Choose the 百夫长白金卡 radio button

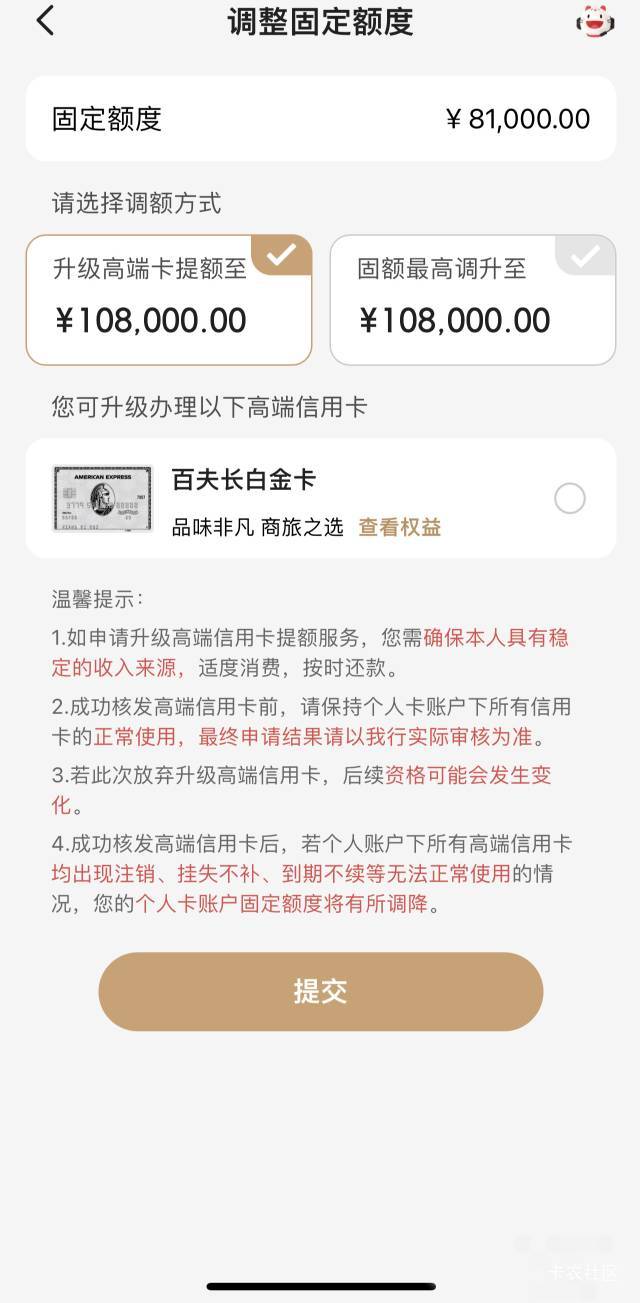pyautogui.click(x=570, y=498)
